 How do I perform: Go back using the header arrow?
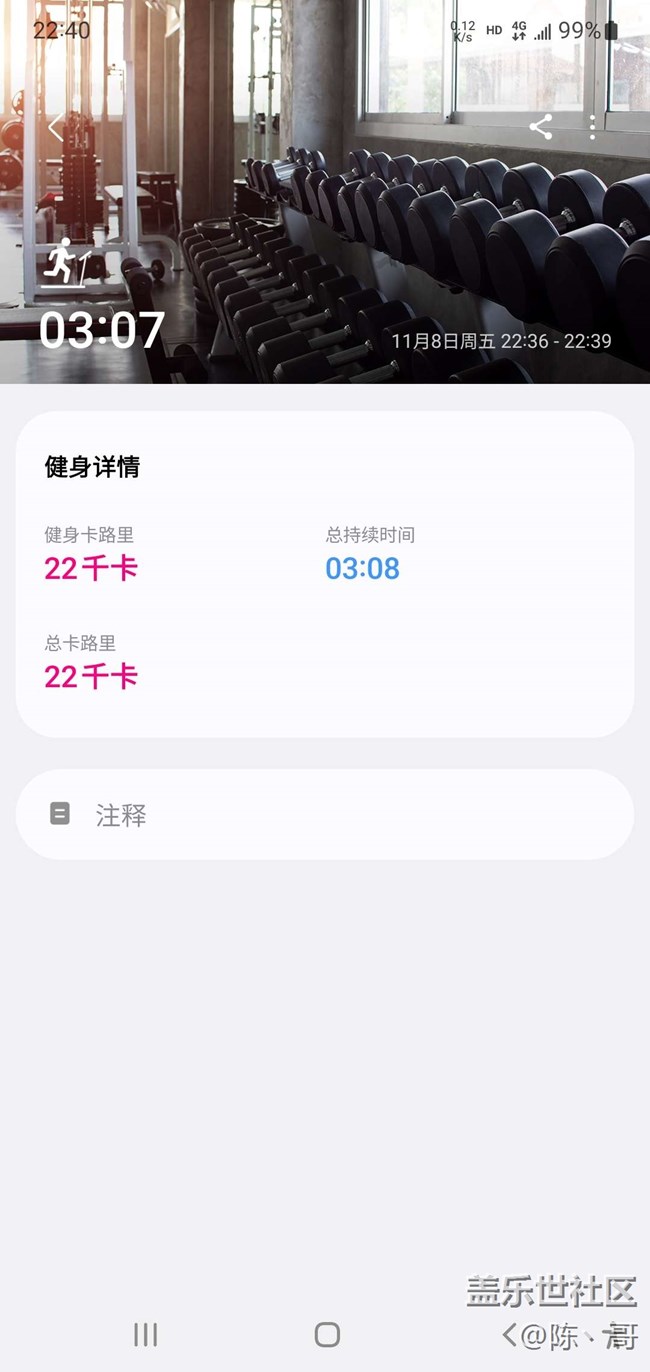coord(56,127)
